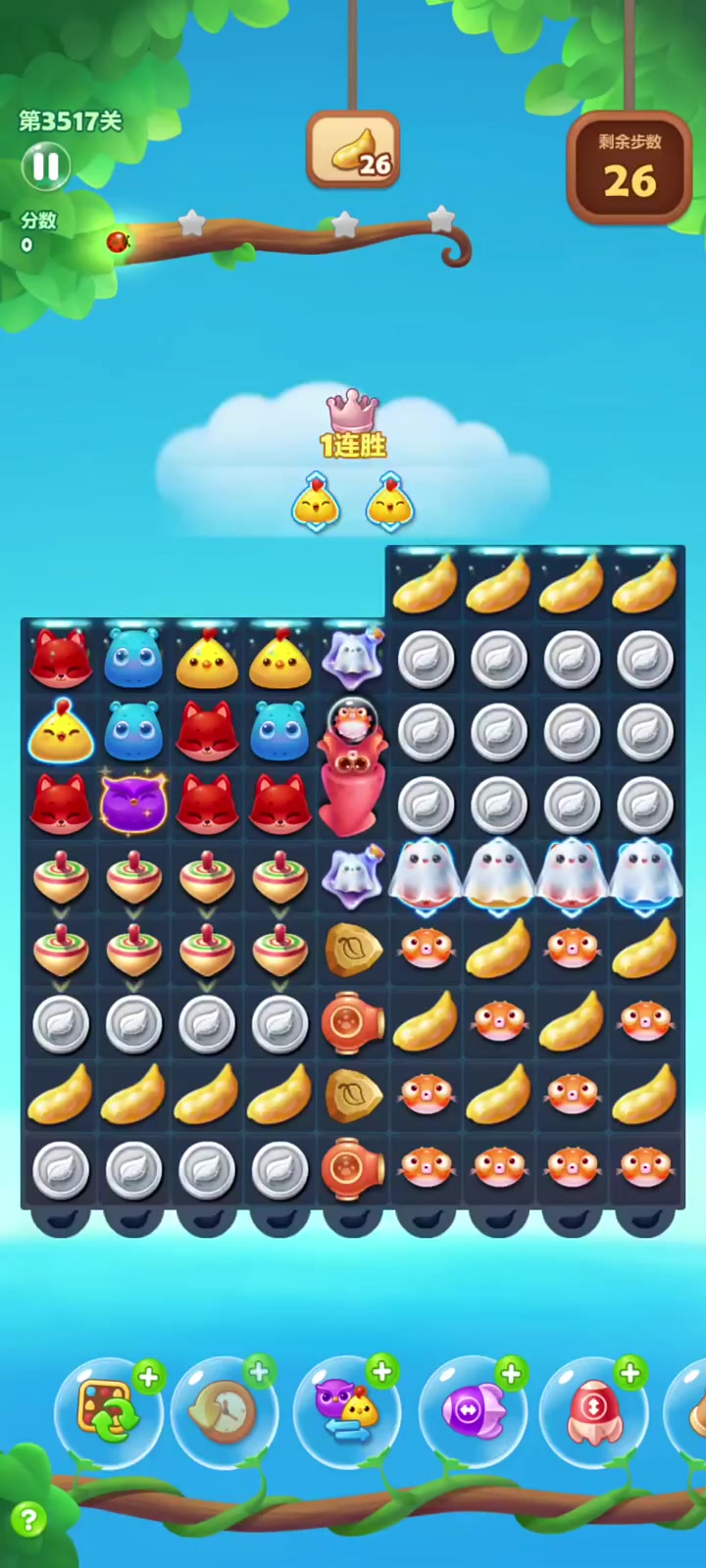706x1568 pixels.
Task: Use the board shuffle booster
Action: (x=108, y=1413)
